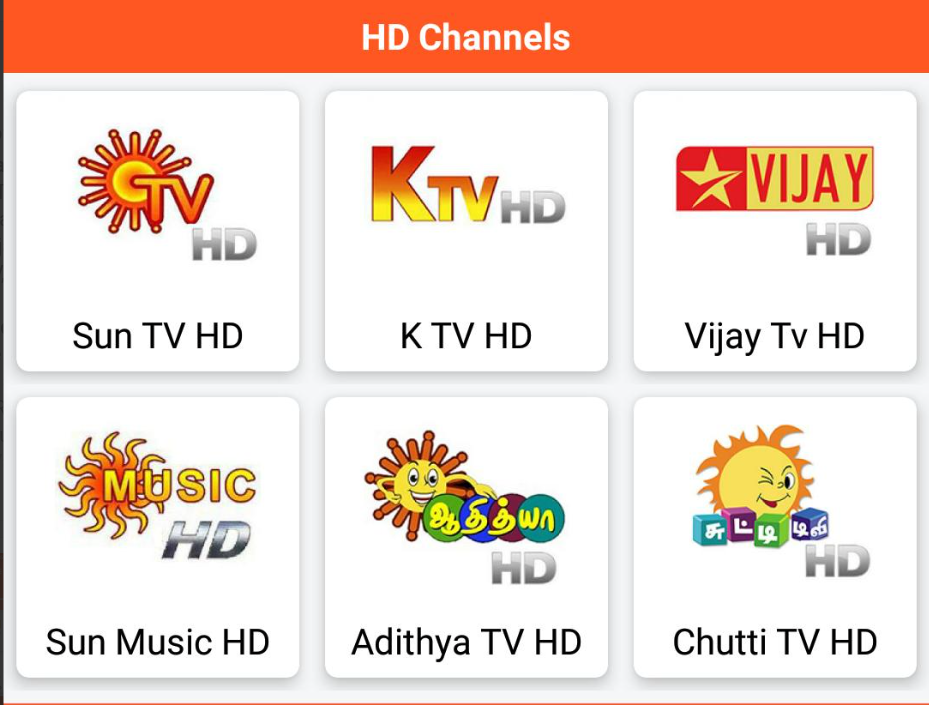Viewport: 929px width, 705px height.
Task: Choose the Adithya TV HD tile
Action: click(466, 537)
